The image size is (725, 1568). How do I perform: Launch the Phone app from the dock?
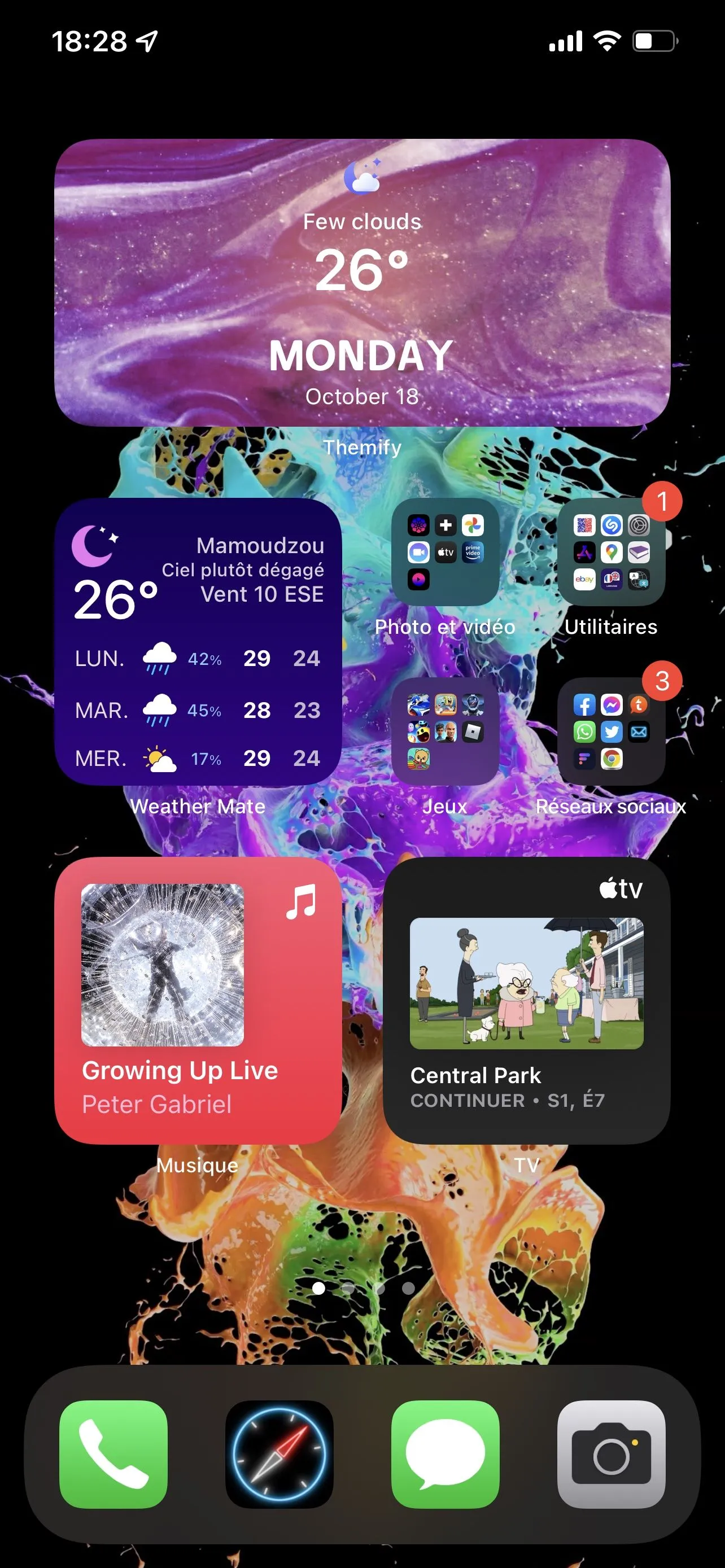pos(113,1454)
